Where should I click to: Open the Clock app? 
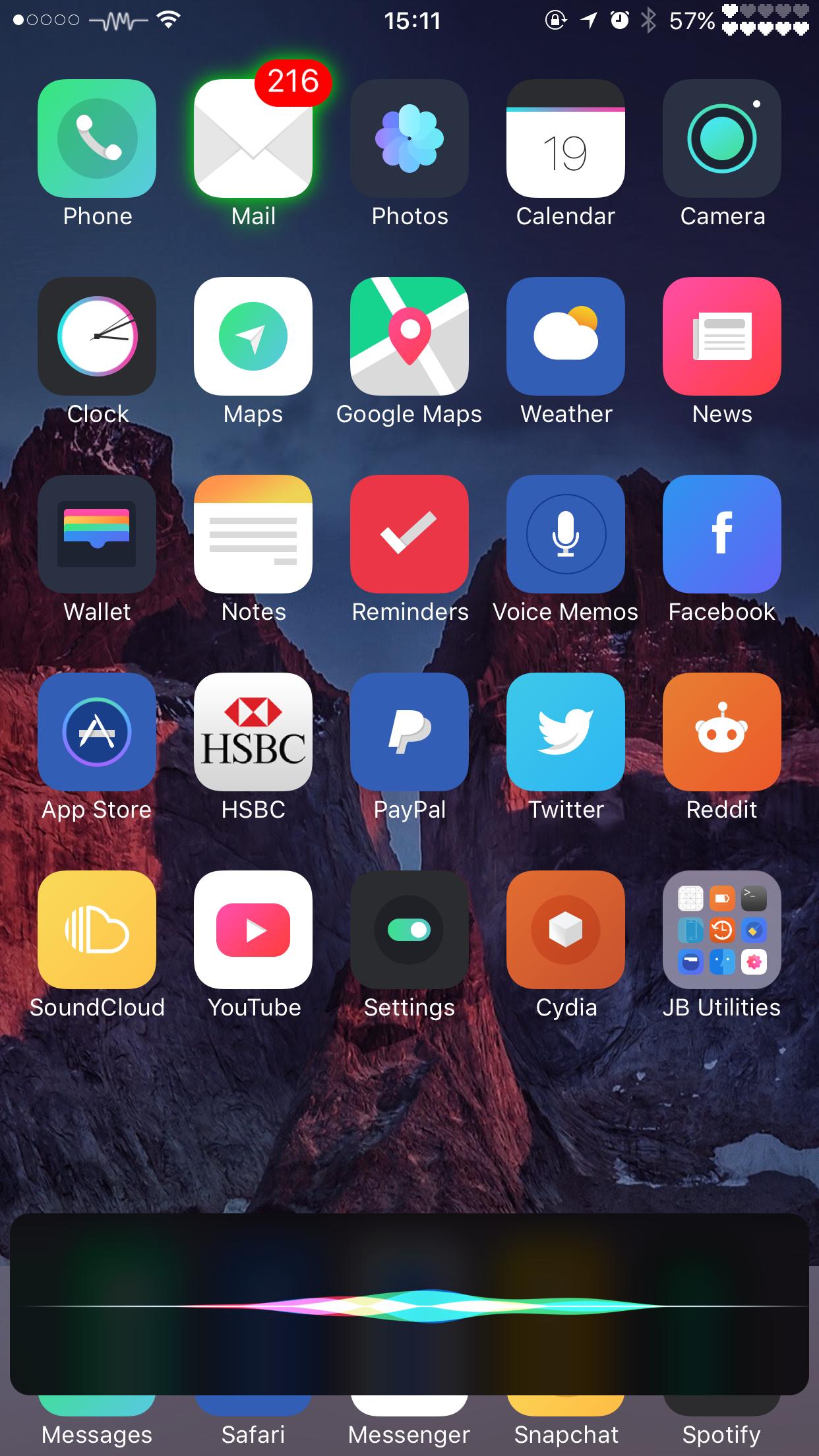(97, 336)
